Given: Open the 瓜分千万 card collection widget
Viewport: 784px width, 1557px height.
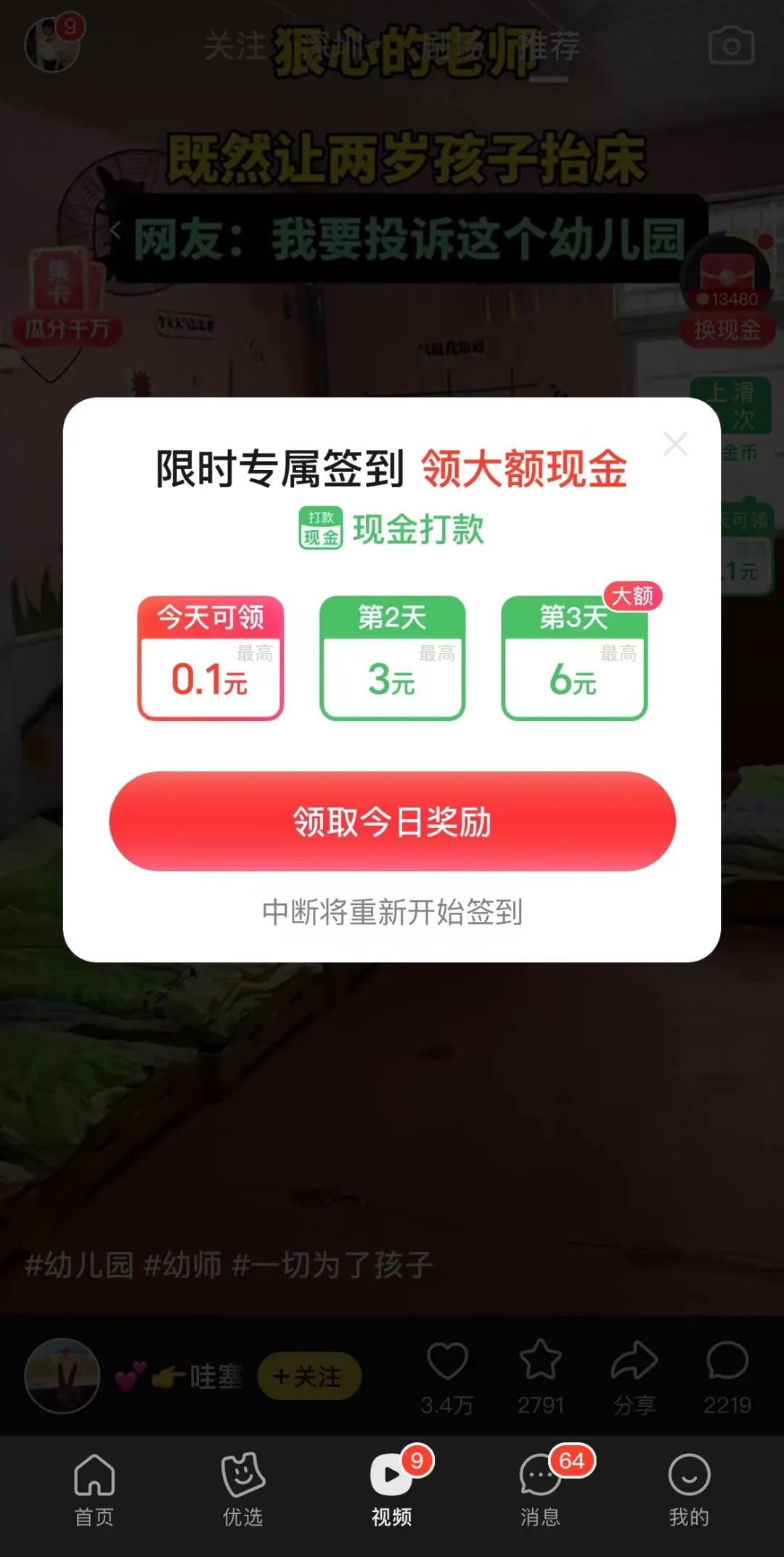Looking at the screenshot, I should (x=67, y=298).
